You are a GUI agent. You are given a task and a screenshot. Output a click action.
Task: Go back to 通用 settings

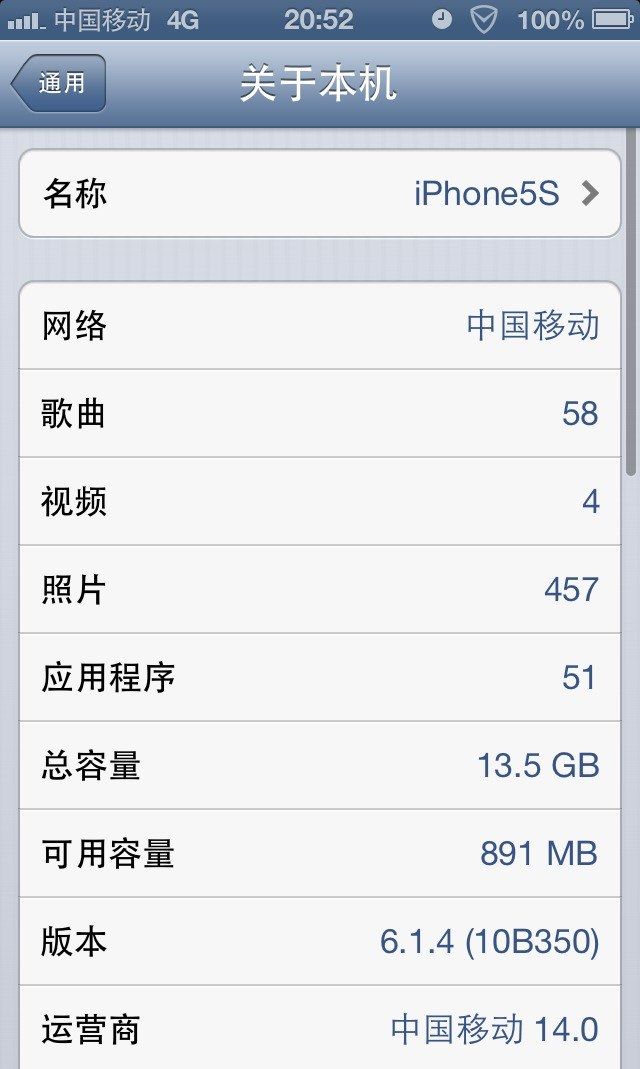58,83
